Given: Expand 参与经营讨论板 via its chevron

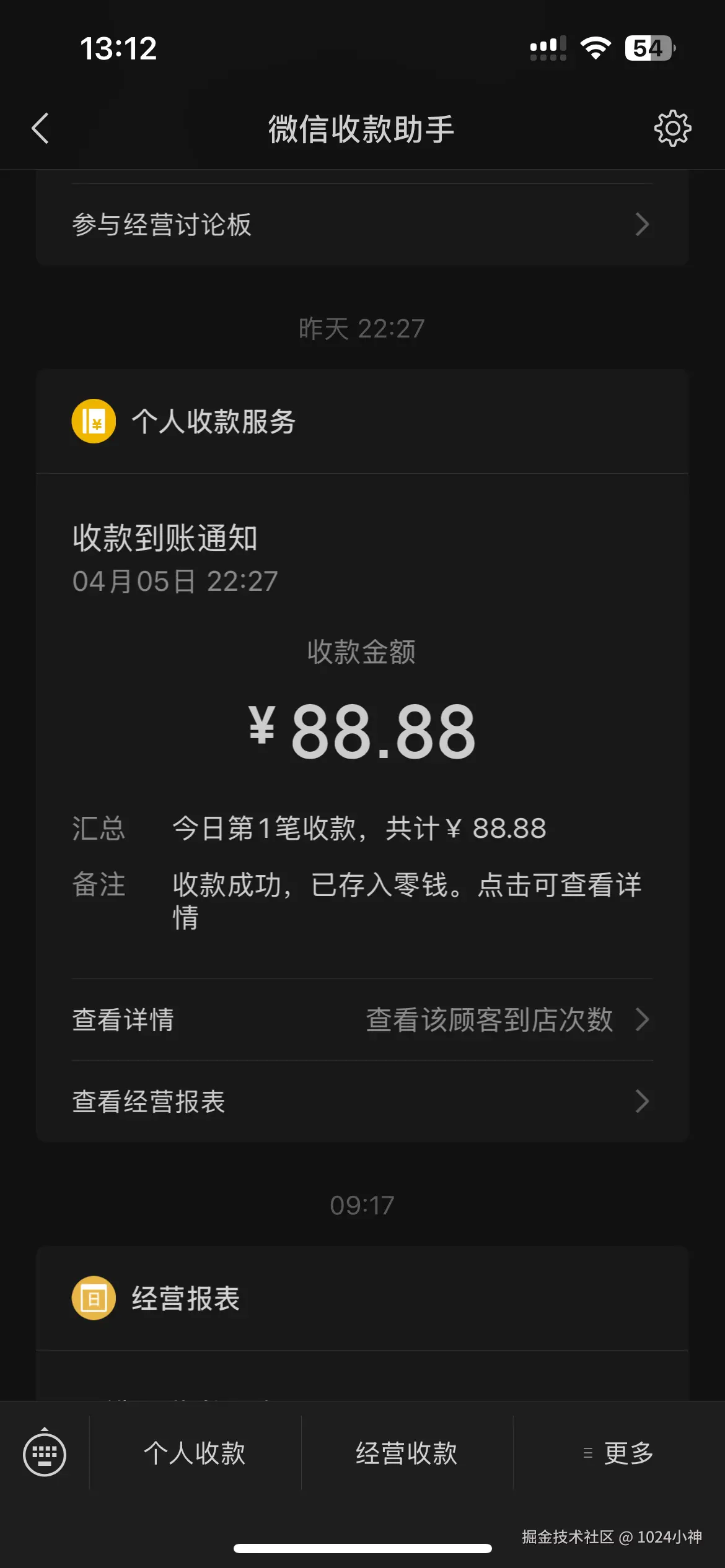Looking at the screenshot, I should pos(642,225).
